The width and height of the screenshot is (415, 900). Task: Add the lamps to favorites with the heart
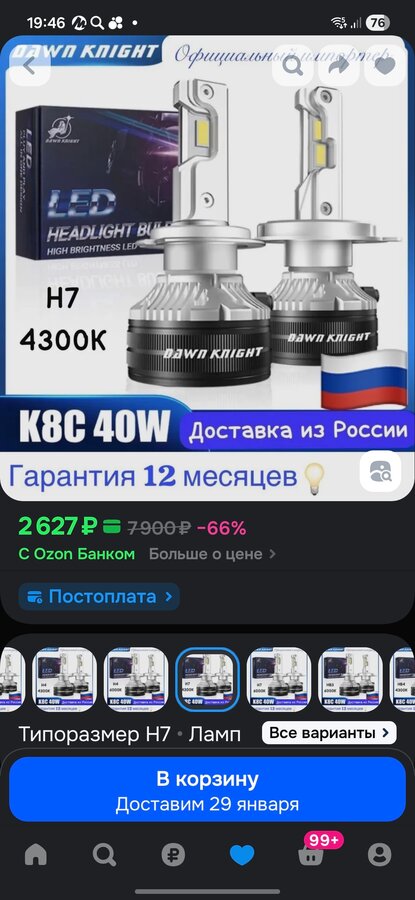(x=385, y=66)
